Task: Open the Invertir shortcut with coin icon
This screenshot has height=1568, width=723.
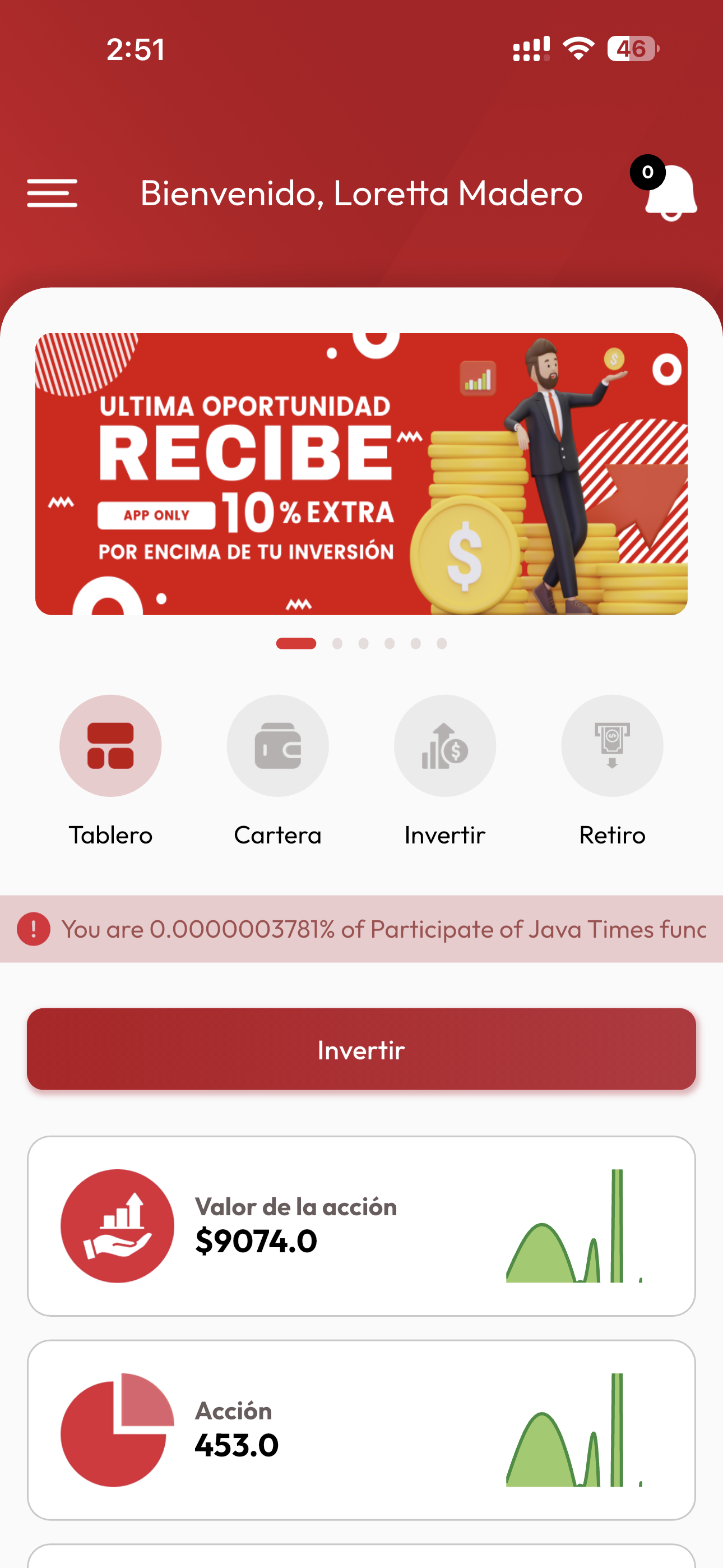Action: tap(445, 746)
